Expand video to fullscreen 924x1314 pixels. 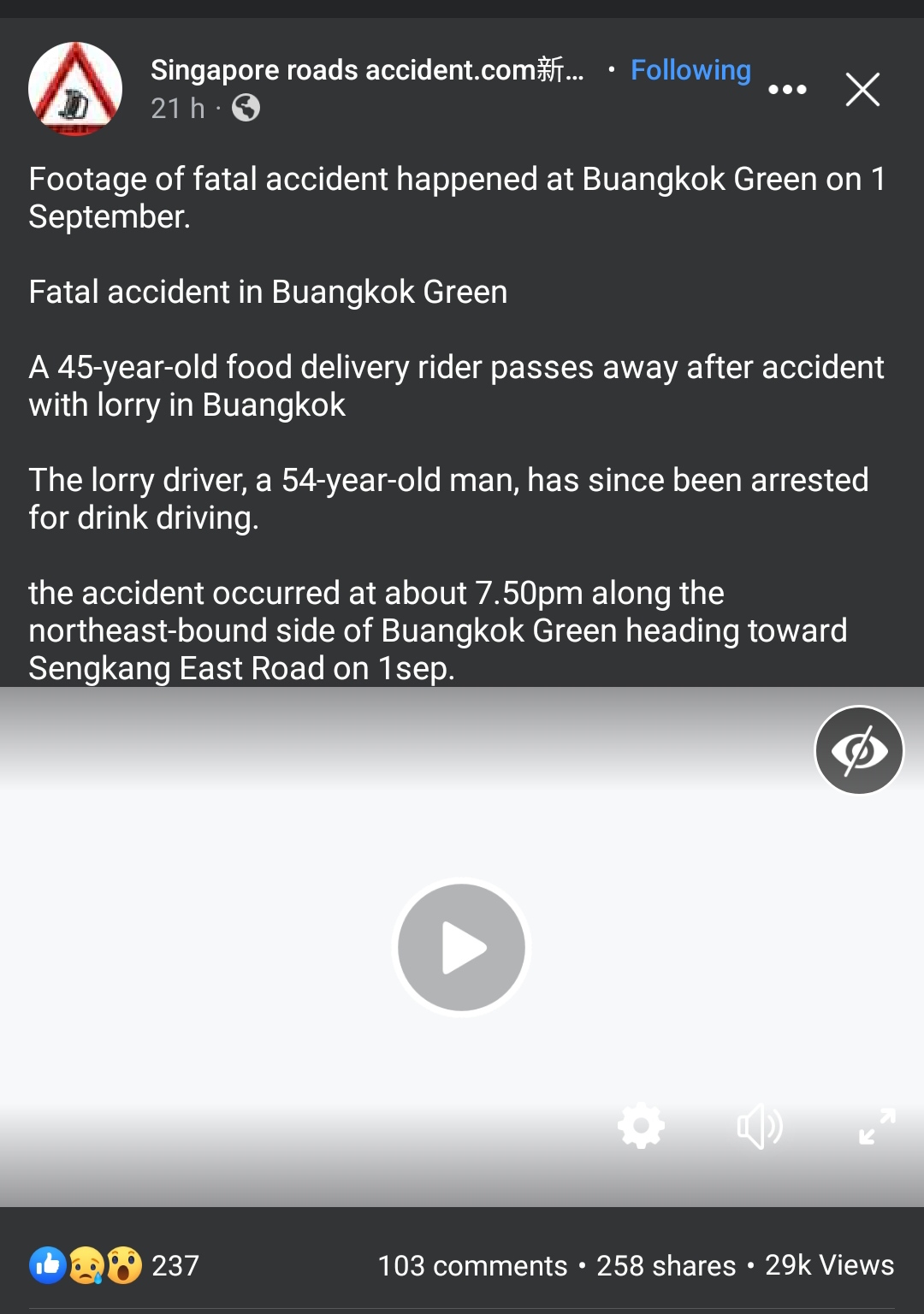(877, 1126)
